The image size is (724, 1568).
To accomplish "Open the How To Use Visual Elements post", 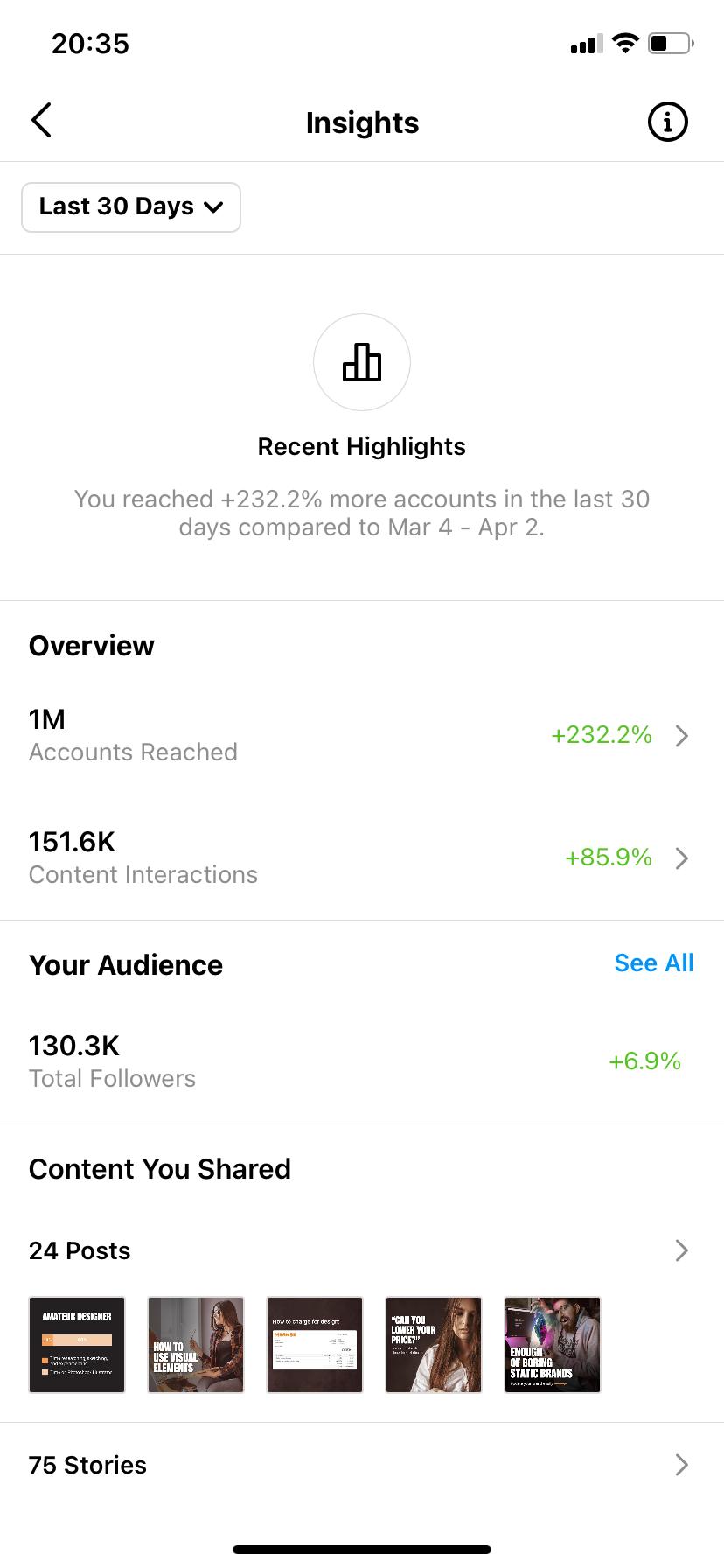I will point(196,1344).
